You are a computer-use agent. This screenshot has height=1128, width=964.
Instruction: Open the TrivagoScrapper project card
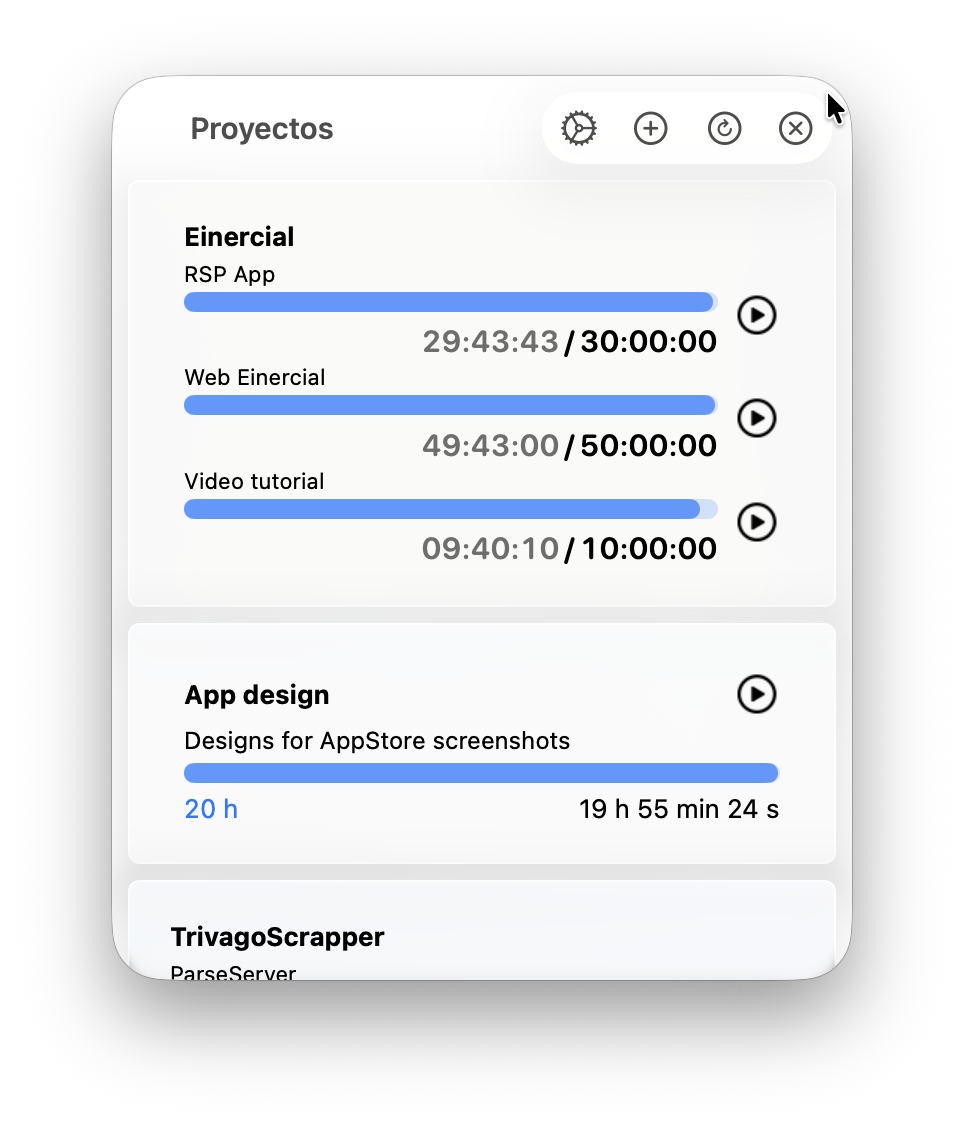tap(277, 937)
